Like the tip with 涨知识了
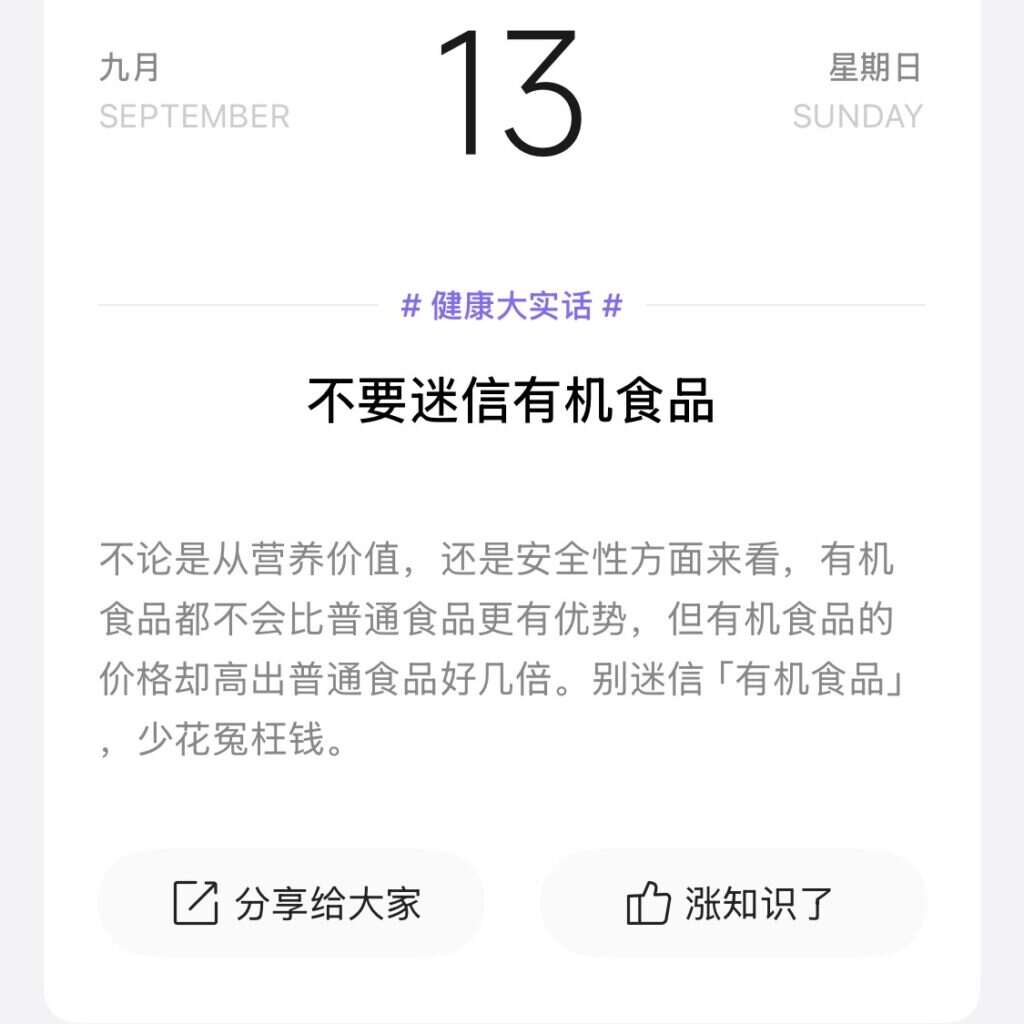Viewport: 1024px width, 1024px height. [x=733, y=903]
